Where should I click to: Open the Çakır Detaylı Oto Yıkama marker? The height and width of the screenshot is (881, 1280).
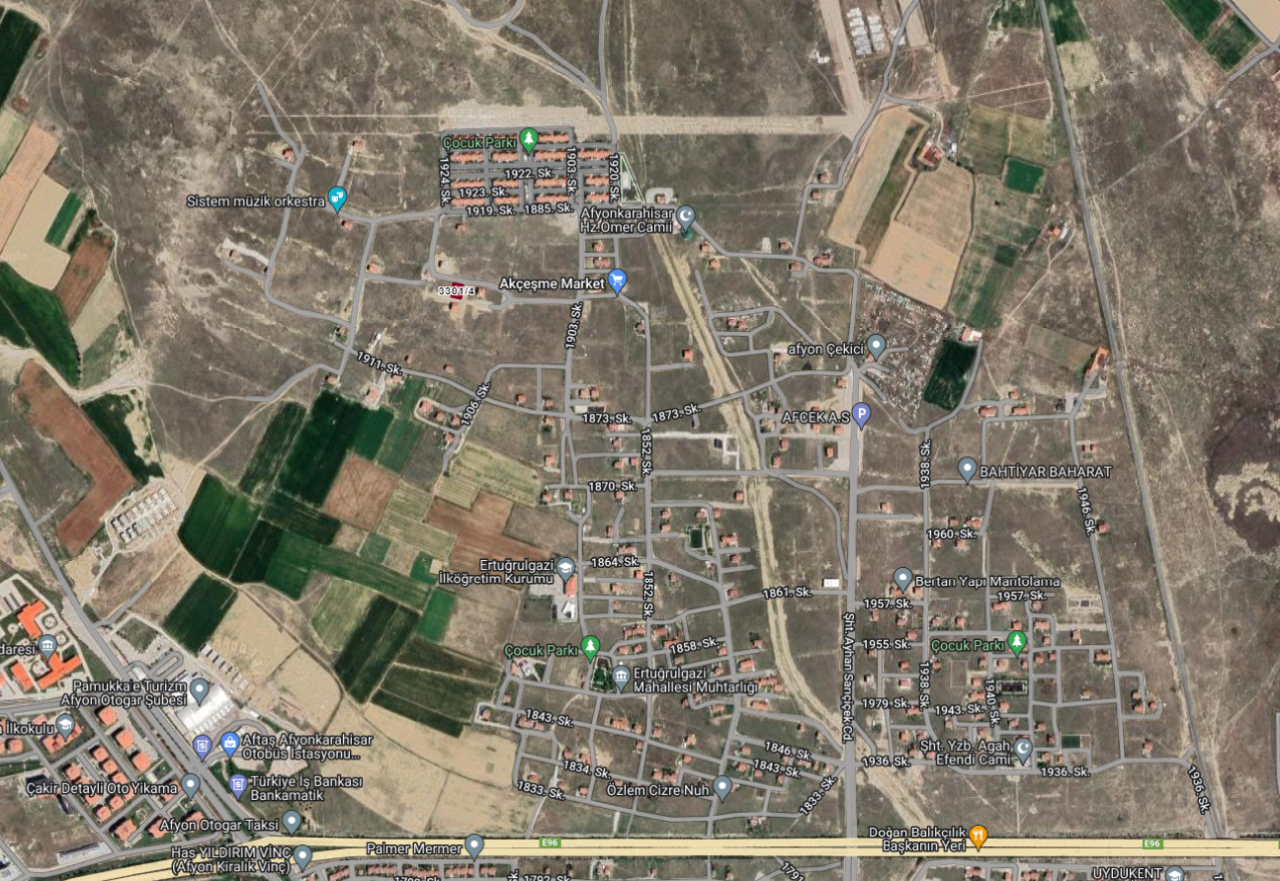tap(190, 784)
